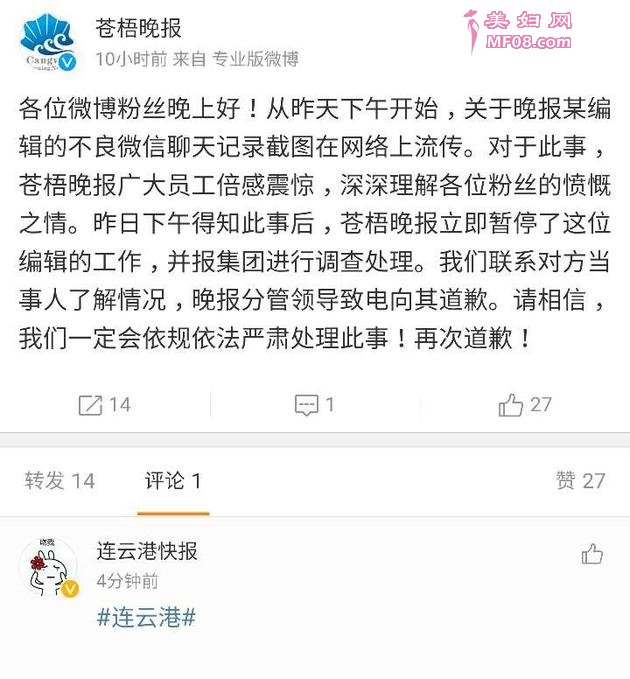
Task: Tap the 苍梧晚报 account name
Action: [137, 28]
